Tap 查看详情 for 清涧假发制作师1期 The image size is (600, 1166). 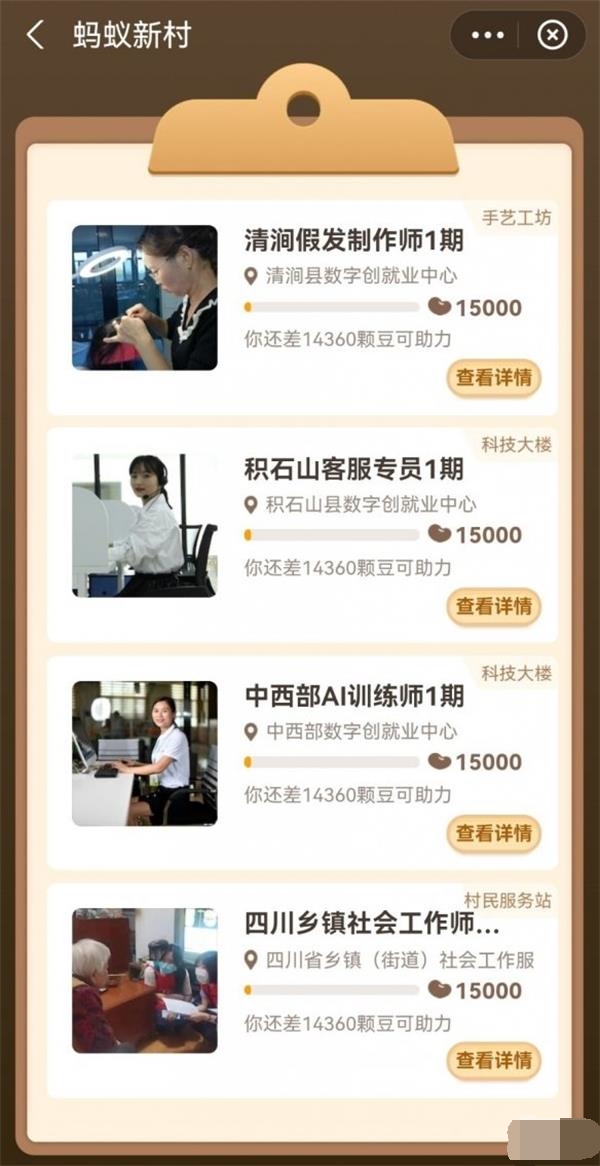[x=493, y=379]
